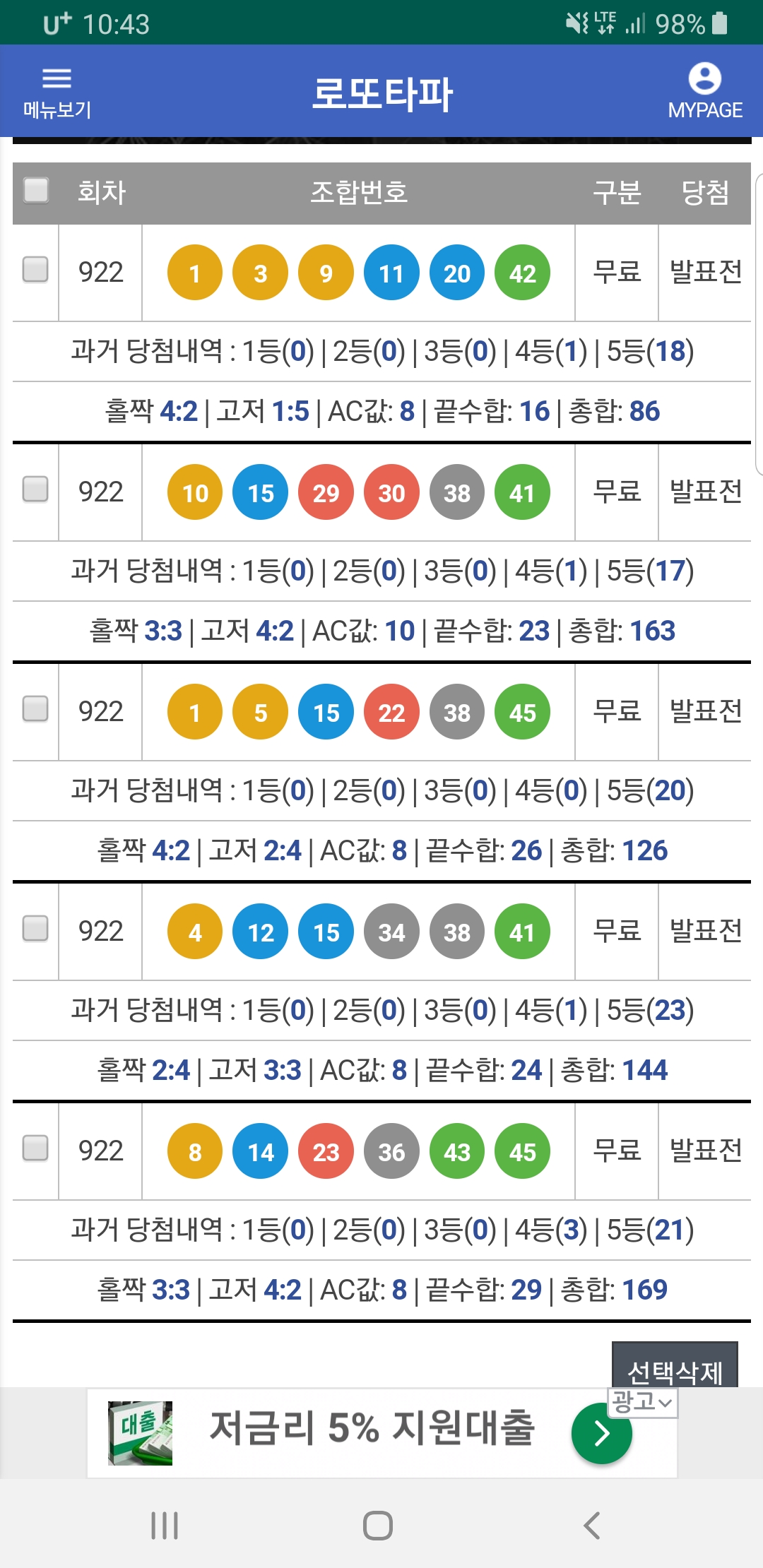
Task: Open the 저금리 5% 지원대출 ad arrow
Action: point(602,1434)
